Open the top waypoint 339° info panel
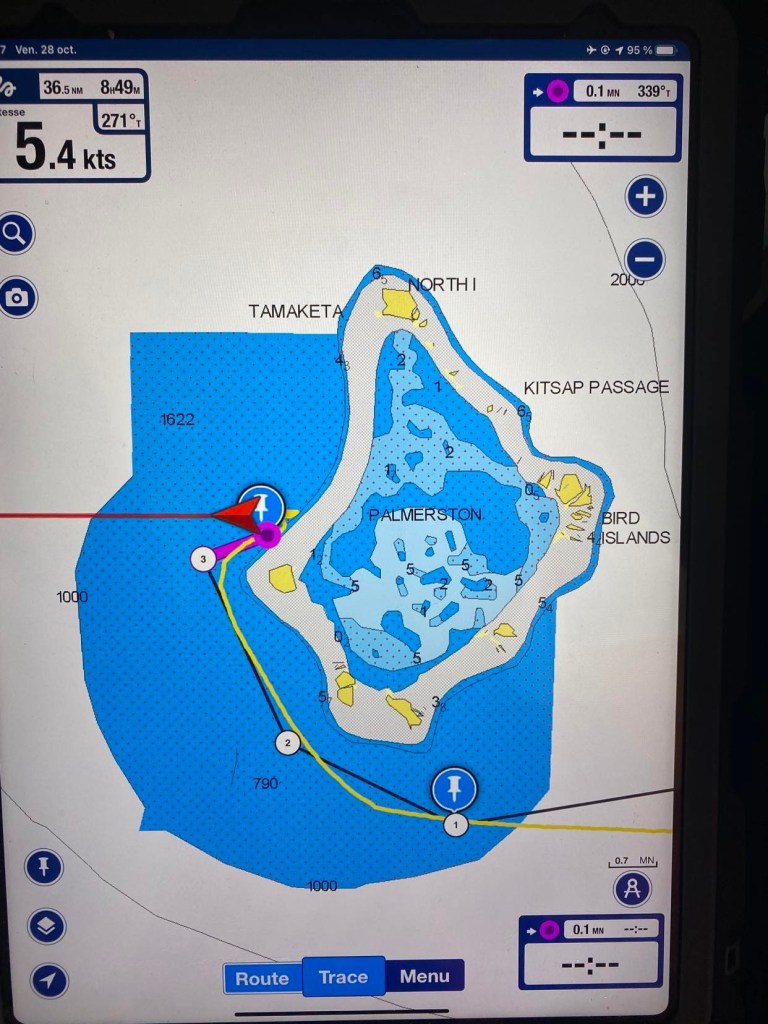The image size is (768, 1024). pos(603,117)
